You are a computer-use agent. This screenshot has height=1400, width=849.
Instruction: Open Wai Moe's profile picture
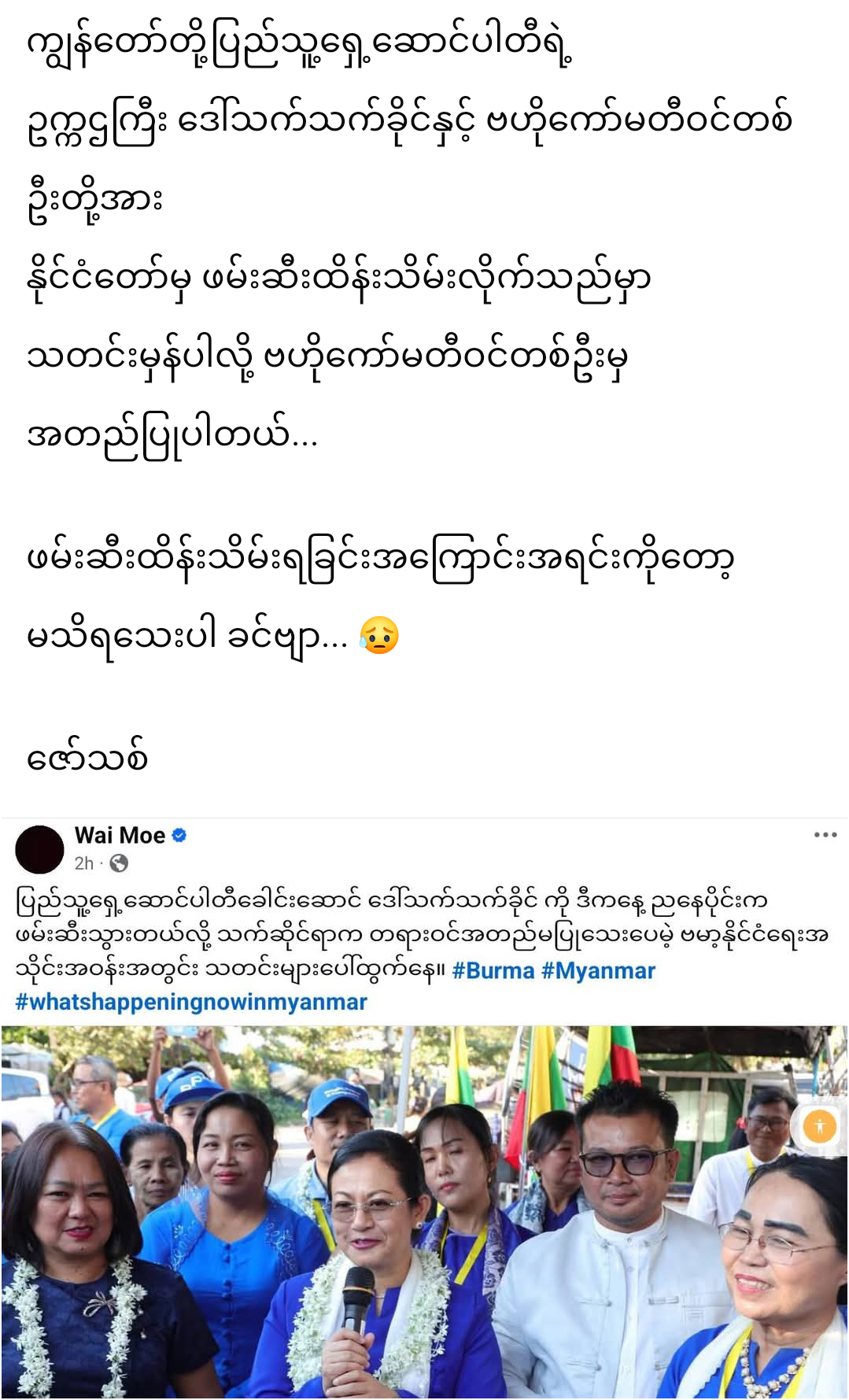click(x=39, y=849)
